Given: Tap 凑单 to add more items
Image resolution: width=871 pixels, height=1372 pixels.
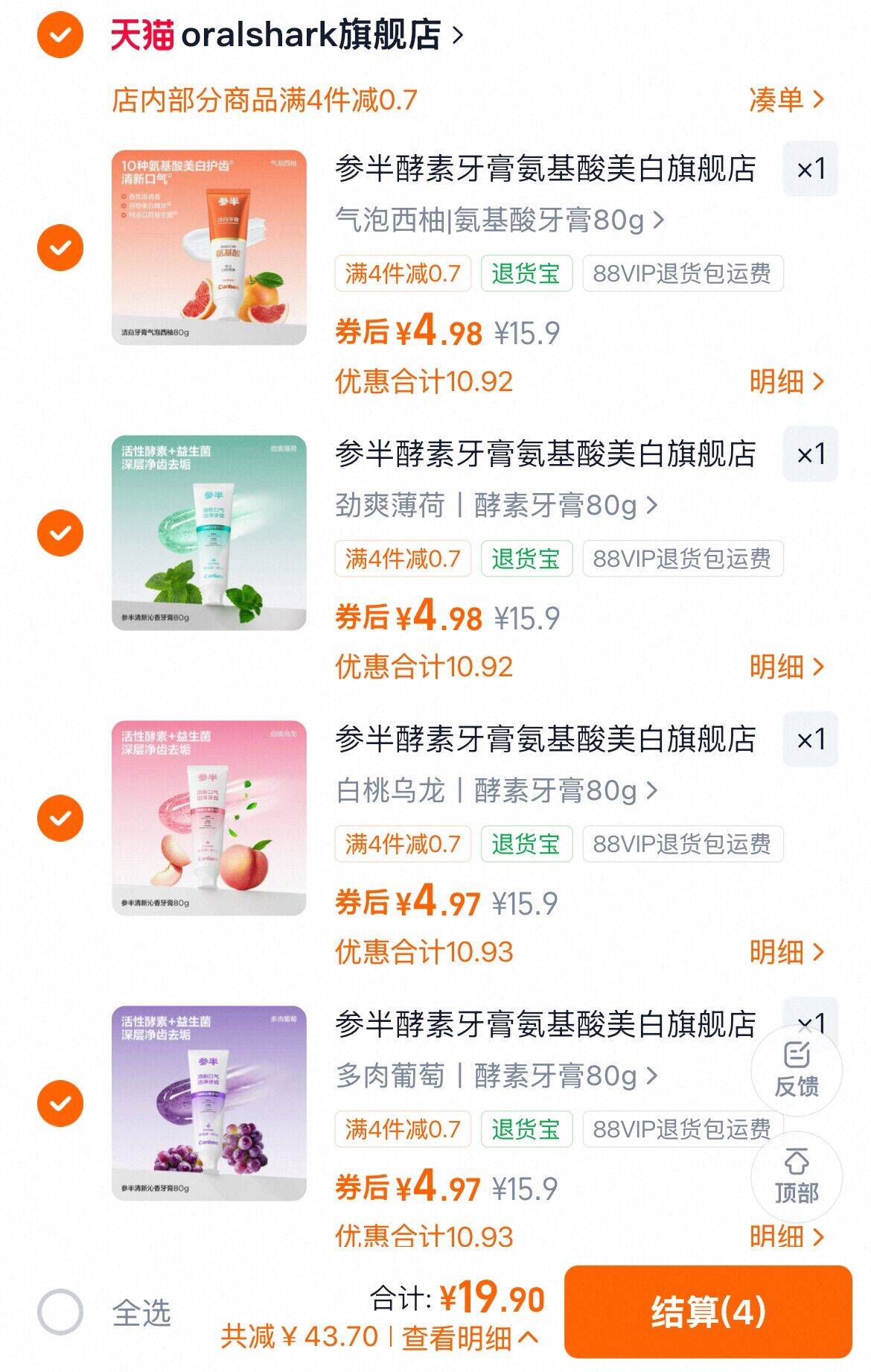Looking at the screenshot, I should point(787,99).
